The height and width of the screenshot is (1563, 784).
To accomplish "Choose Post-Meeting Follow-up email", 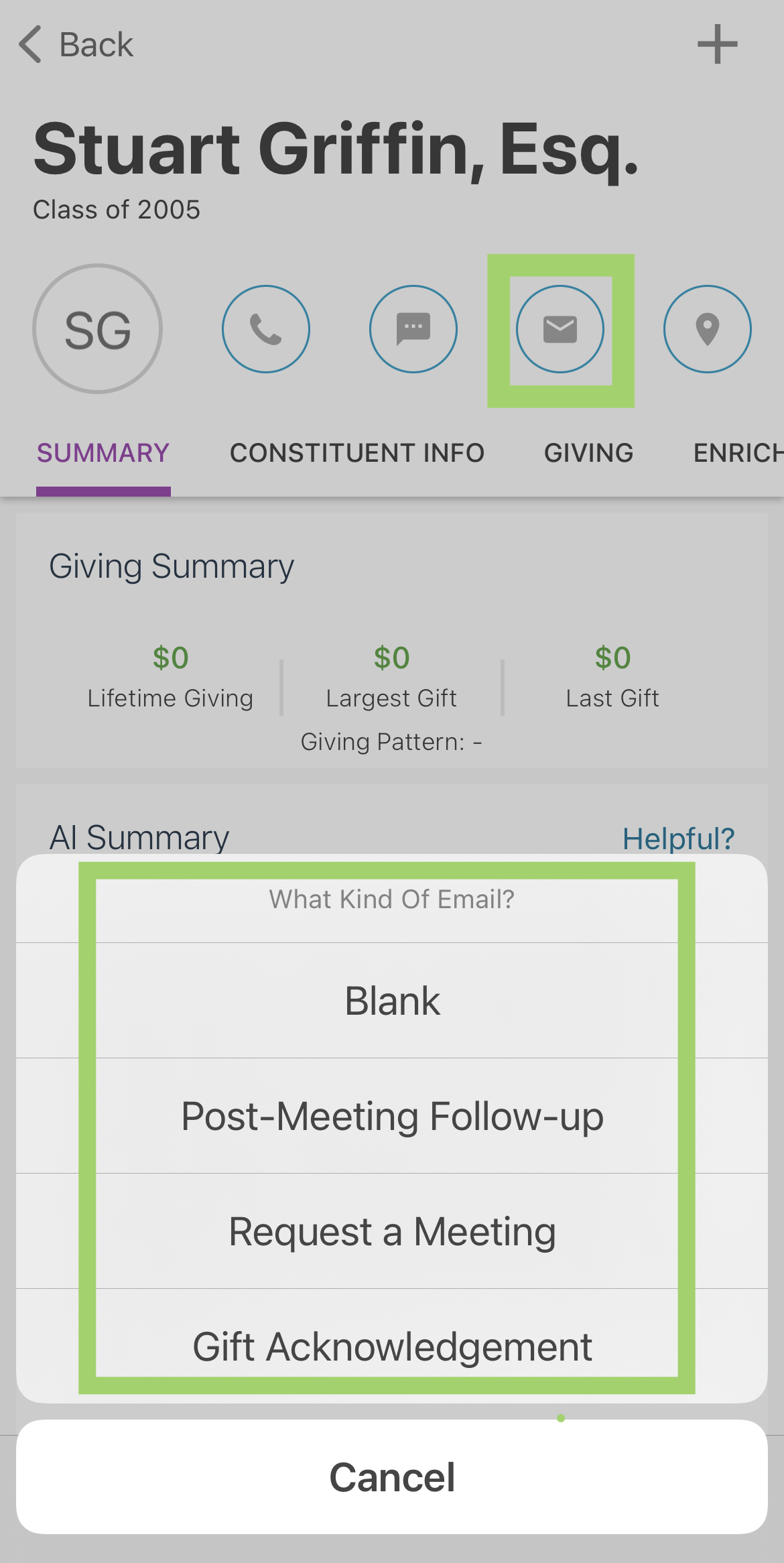I will 392,1116.
